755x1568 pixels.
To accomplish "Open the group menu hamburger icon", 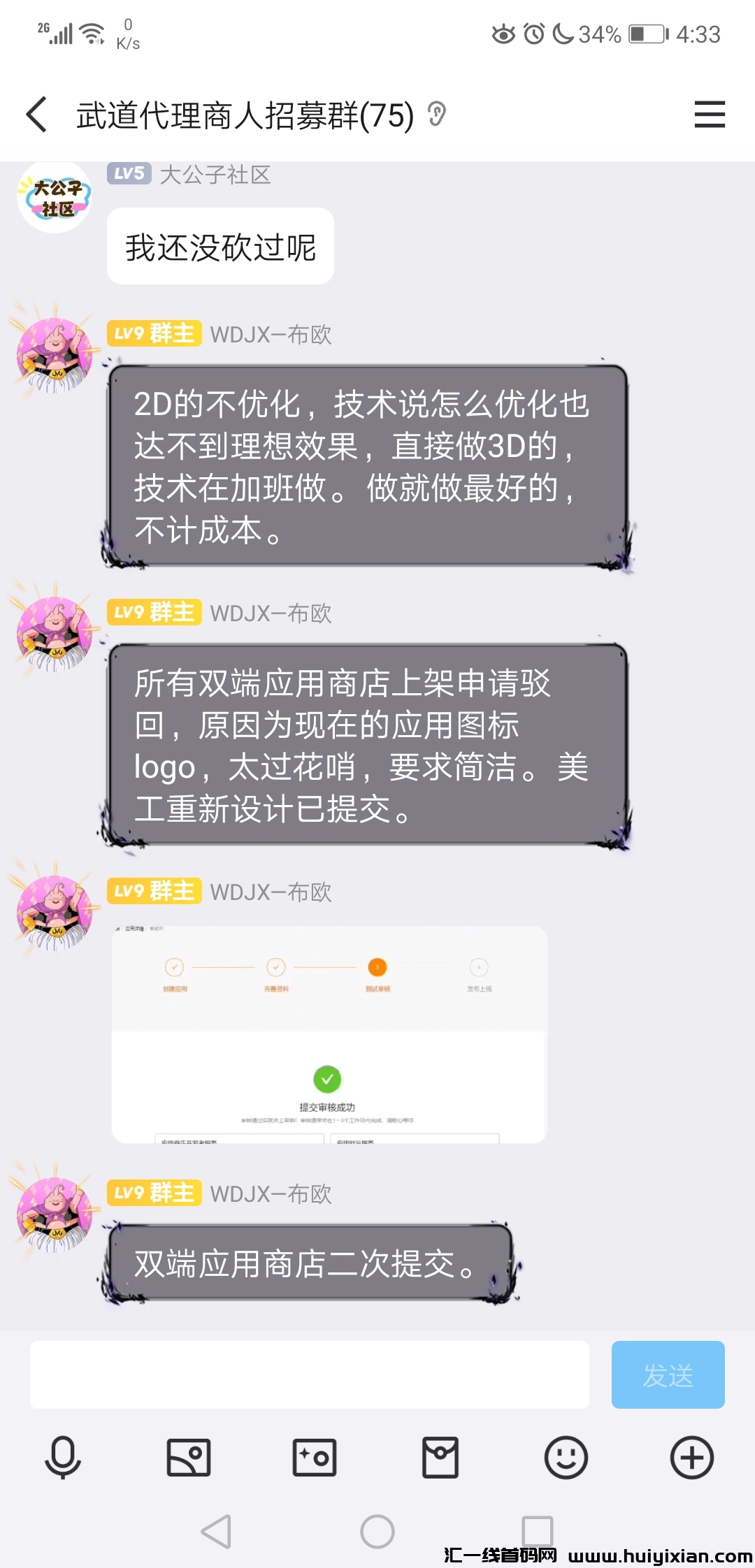I will coord(710,115).
